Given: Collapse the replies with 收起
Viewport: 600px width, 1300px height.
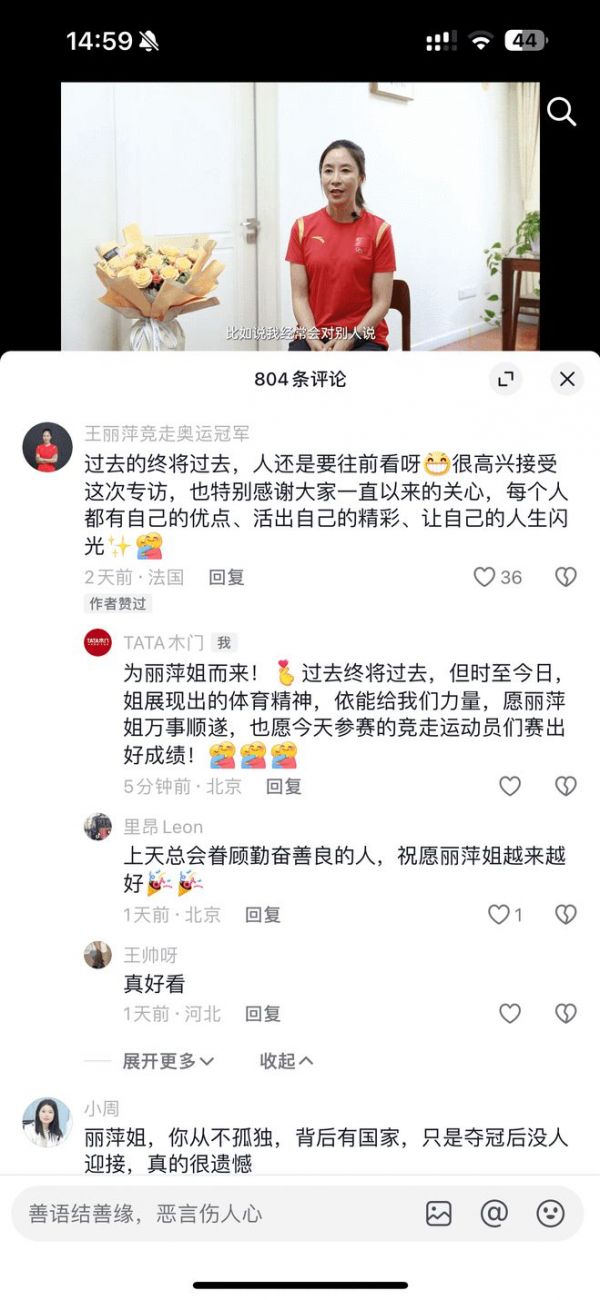Looking at the screenshot, I should point(286,1061).
